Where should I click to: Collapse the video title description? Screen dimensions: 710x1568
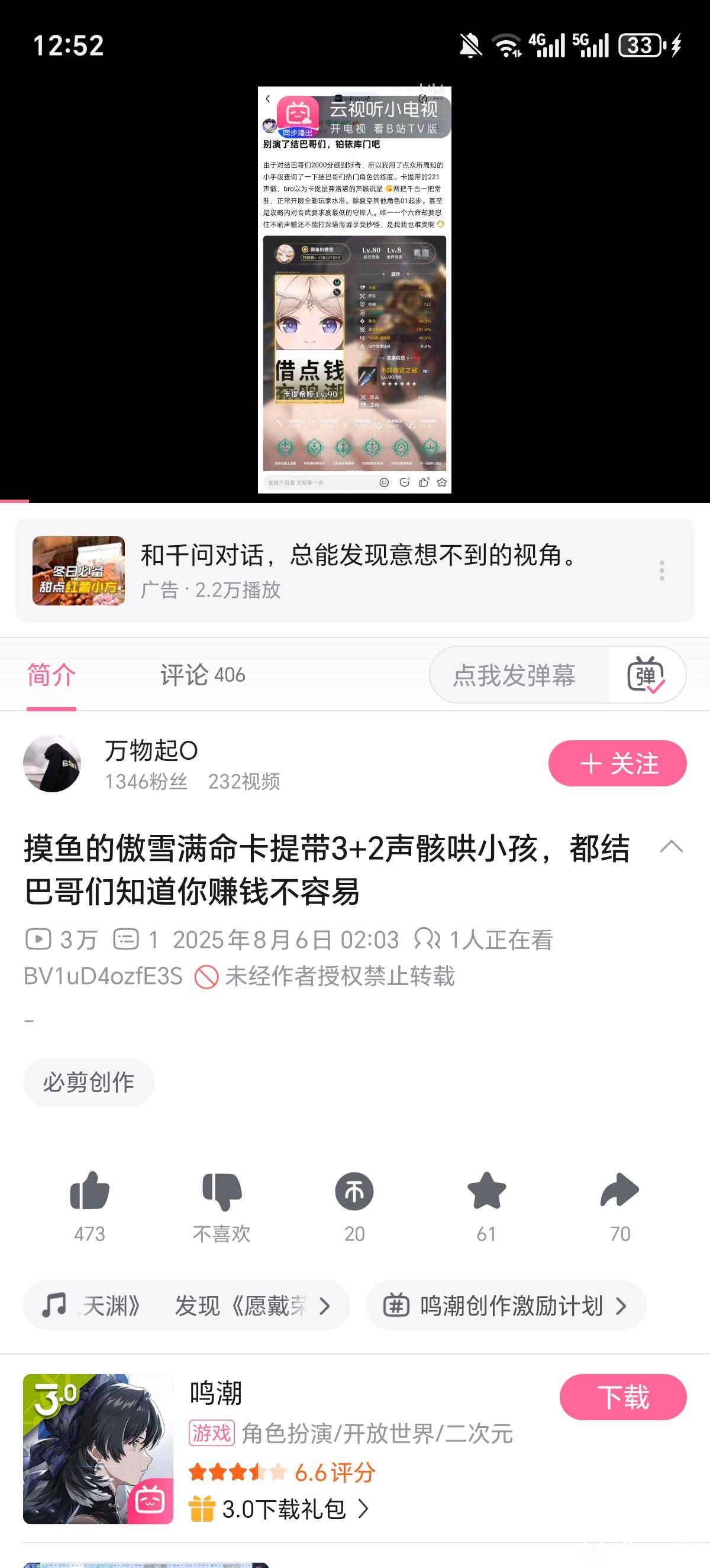(671, 847)
